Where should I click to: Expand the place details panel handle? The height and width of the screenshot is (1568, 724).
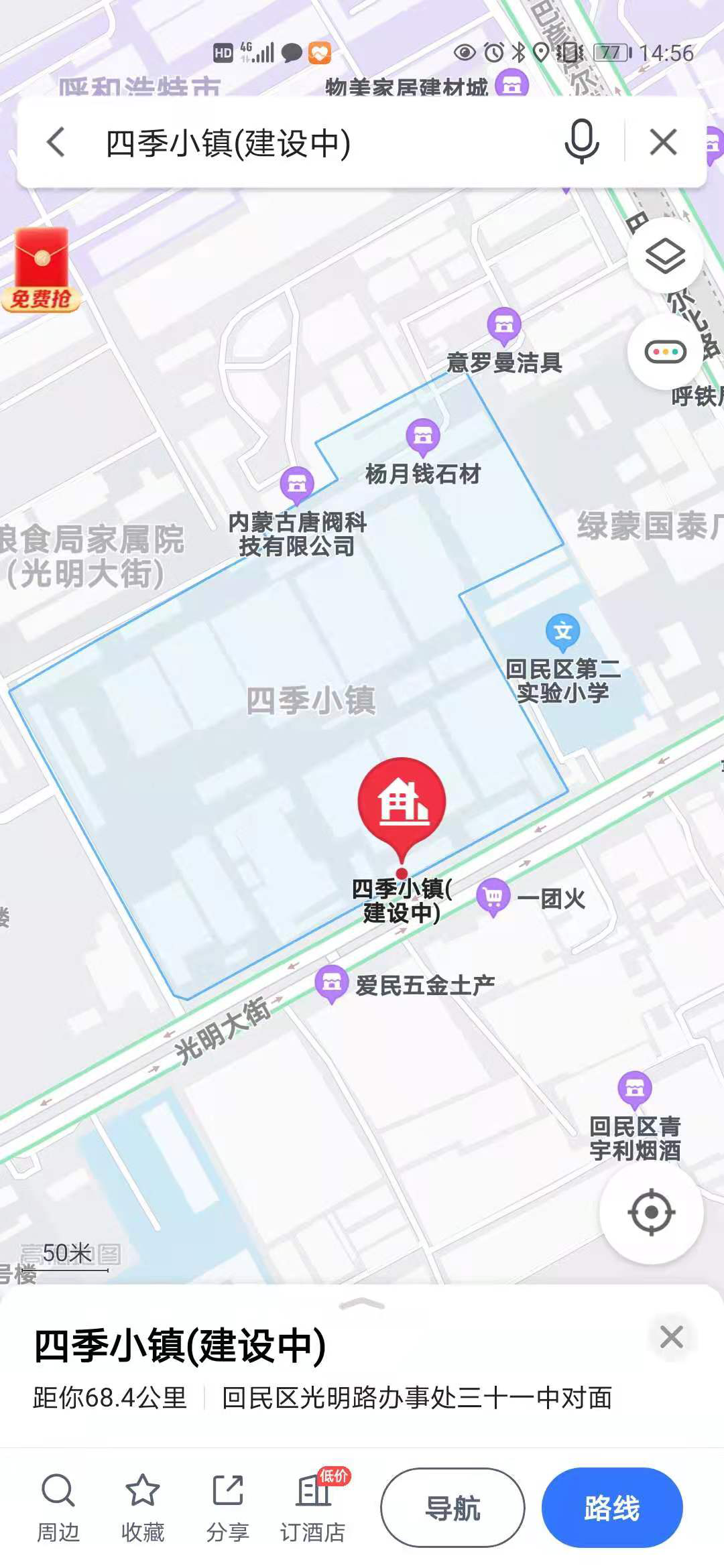click(362, 1304)
